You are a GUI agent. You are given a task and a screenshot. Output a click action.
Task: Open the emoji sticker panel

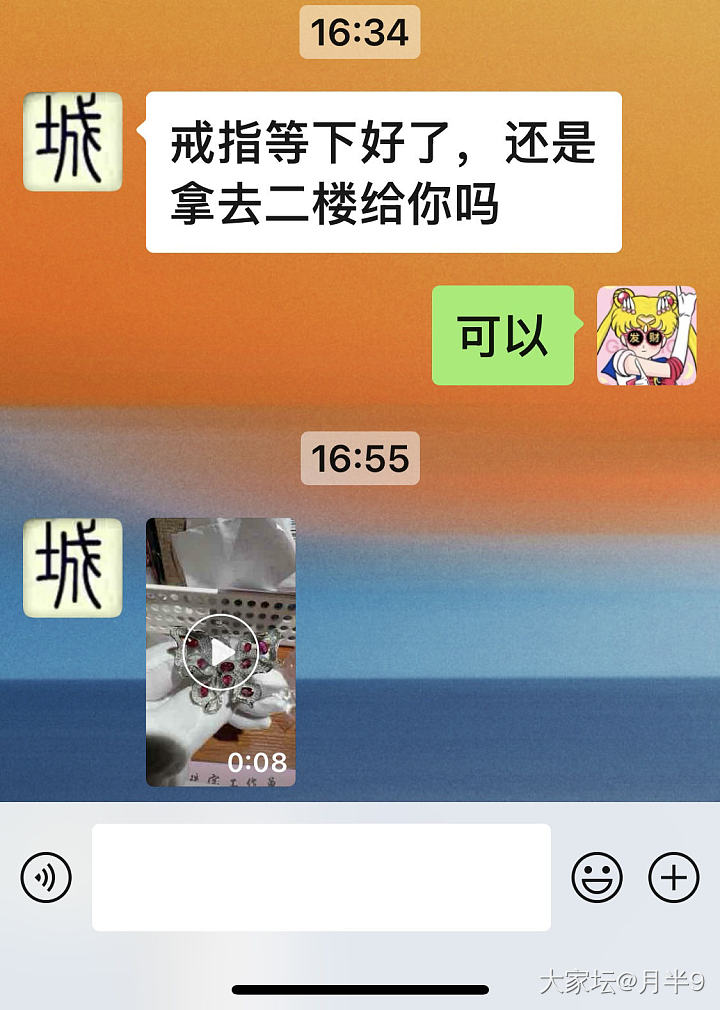tap(597, 878)
